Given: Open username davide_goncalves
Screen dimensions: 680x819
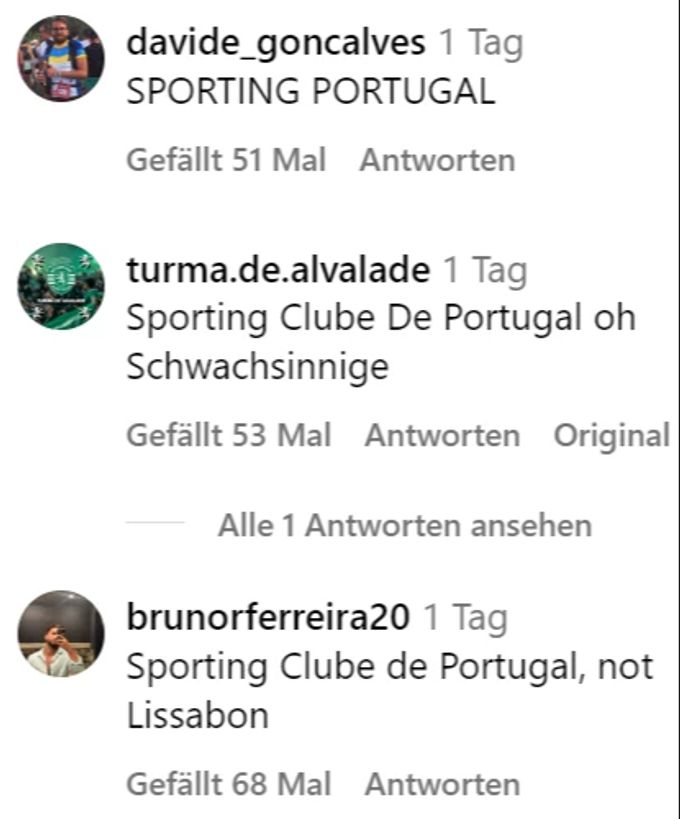Looking at the screenshot, I should click(x=276, y=43).
